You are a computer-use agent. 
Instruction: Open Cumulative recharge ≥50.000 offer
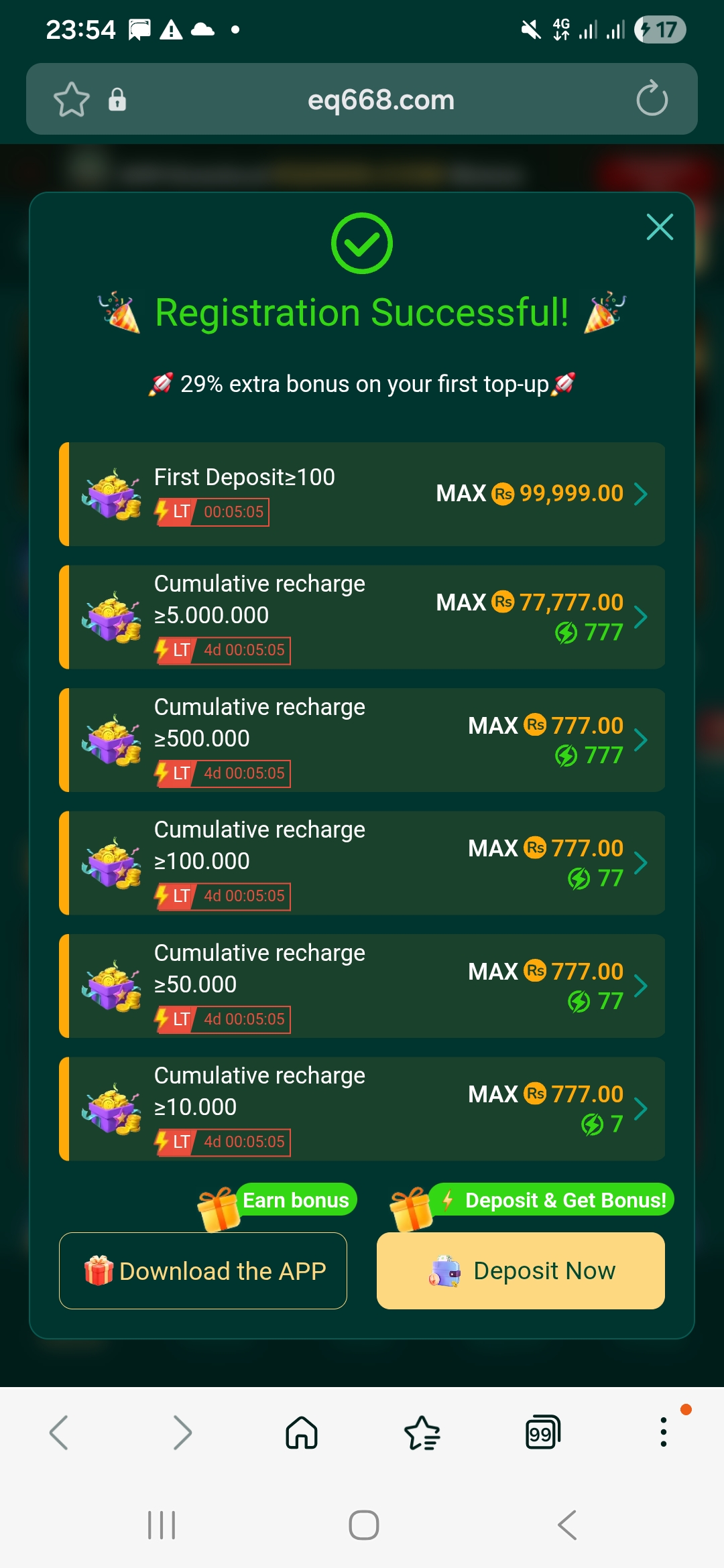pos(362,986)
